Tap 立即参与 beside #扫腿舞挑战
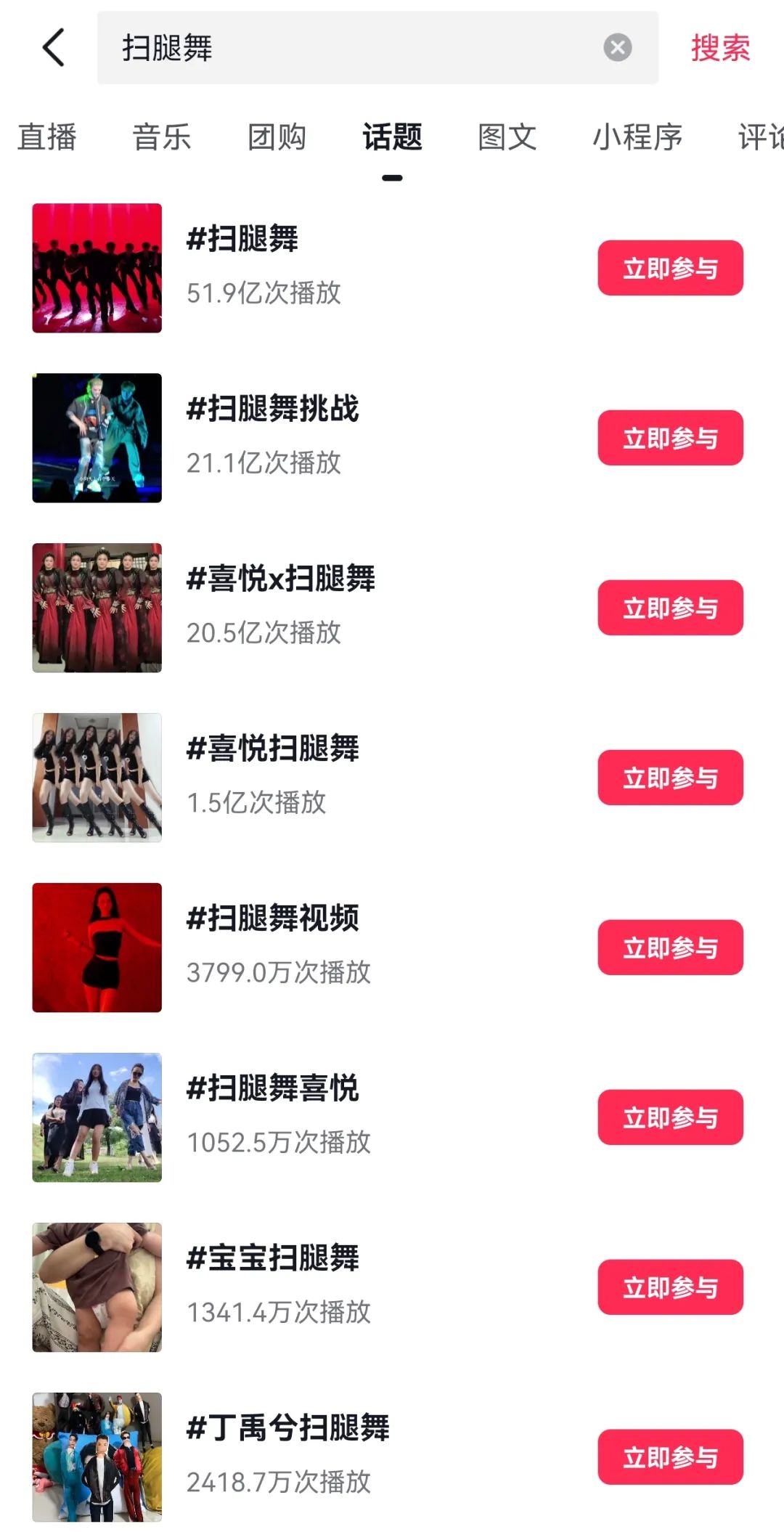Image resolution: width=784 pixels, height=1532 pixels. [x=669, y=438]
